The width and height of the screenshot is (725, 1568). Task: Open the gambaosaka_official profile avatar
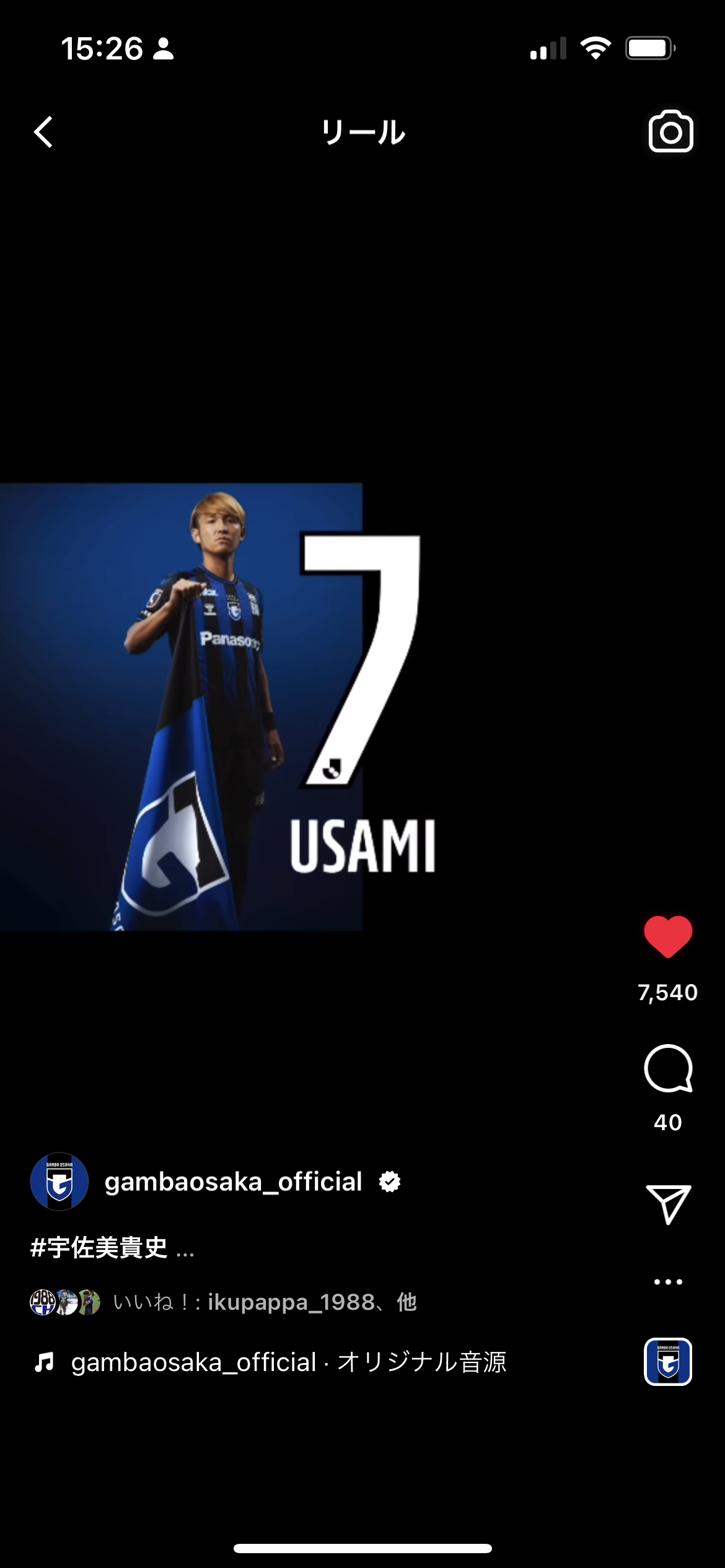pyautogui.click(x=59, y=1182)
